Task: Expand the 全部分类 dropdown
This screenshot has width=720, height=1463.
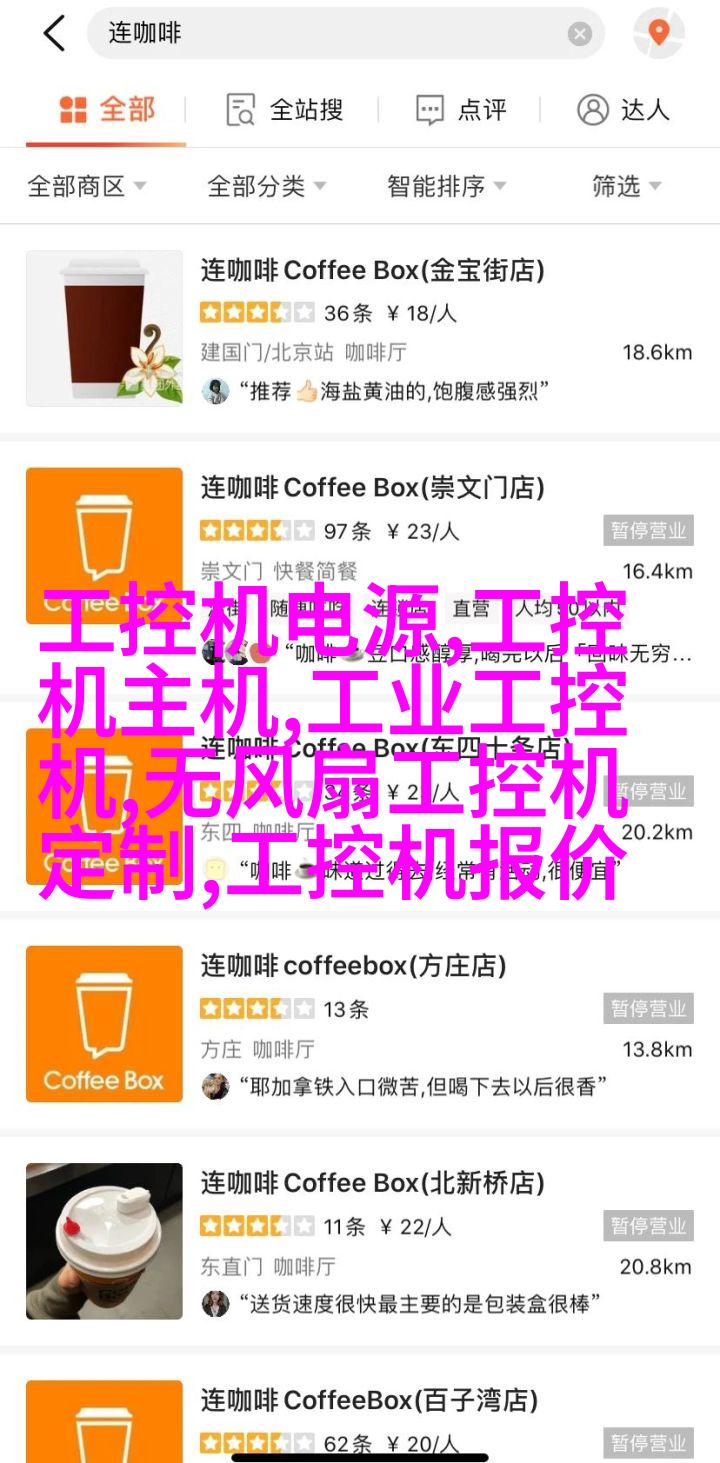Action: pyautogui.click(x=266, y=186)
